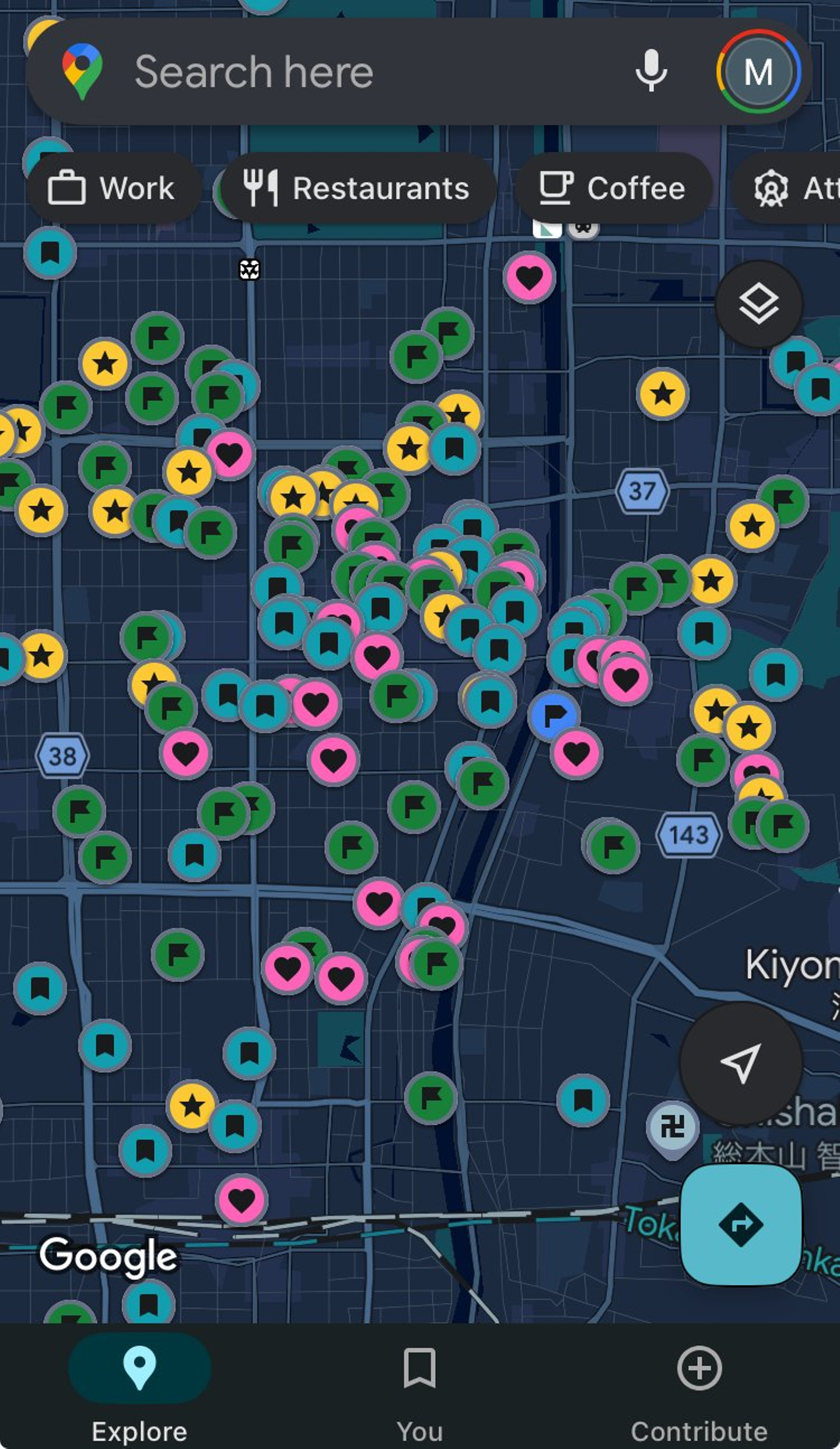Image resolution: width=840 pixels, height=1449 pixels.
Task: Open the map layers button
Action: 758,304
